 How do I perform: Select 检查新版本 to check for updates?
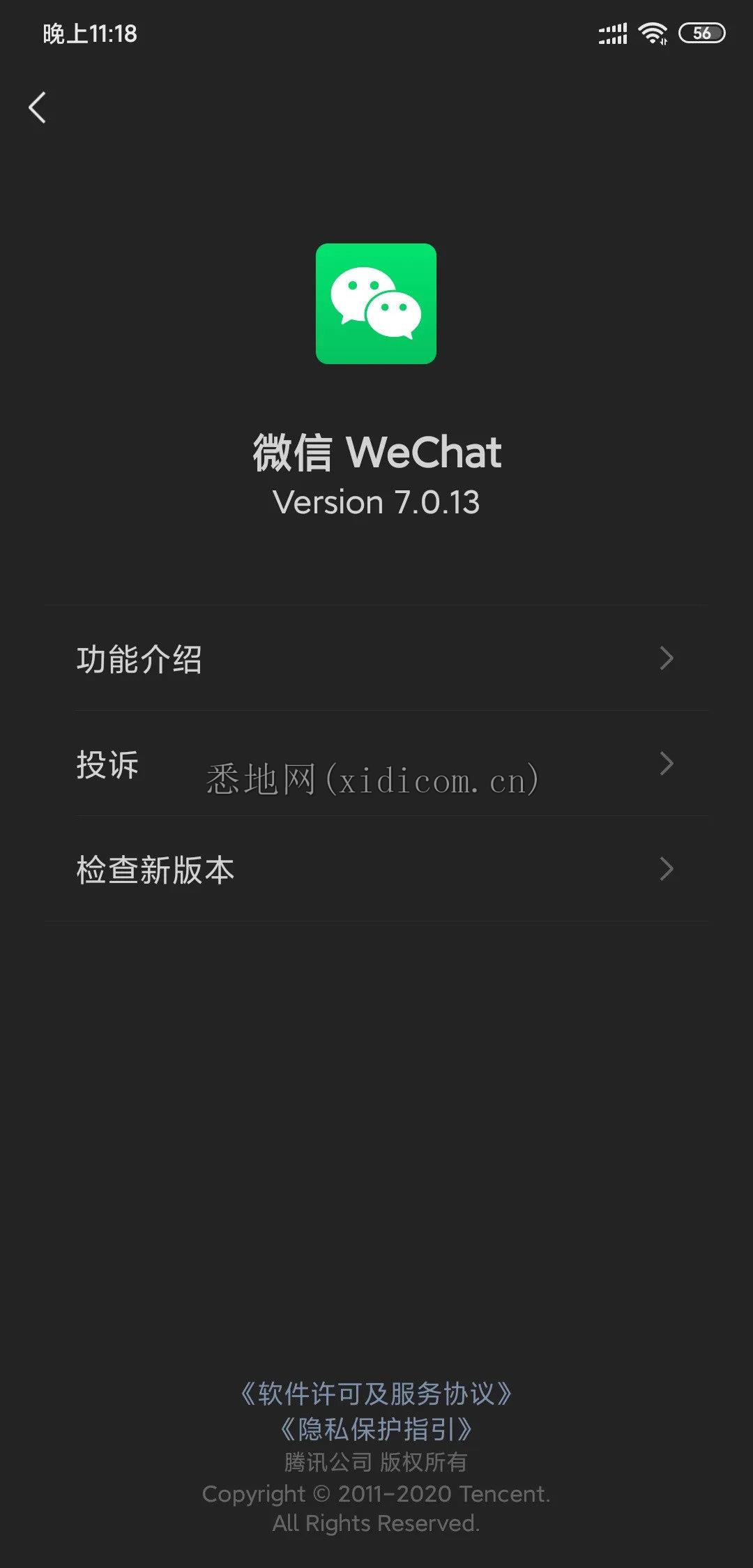376,869
